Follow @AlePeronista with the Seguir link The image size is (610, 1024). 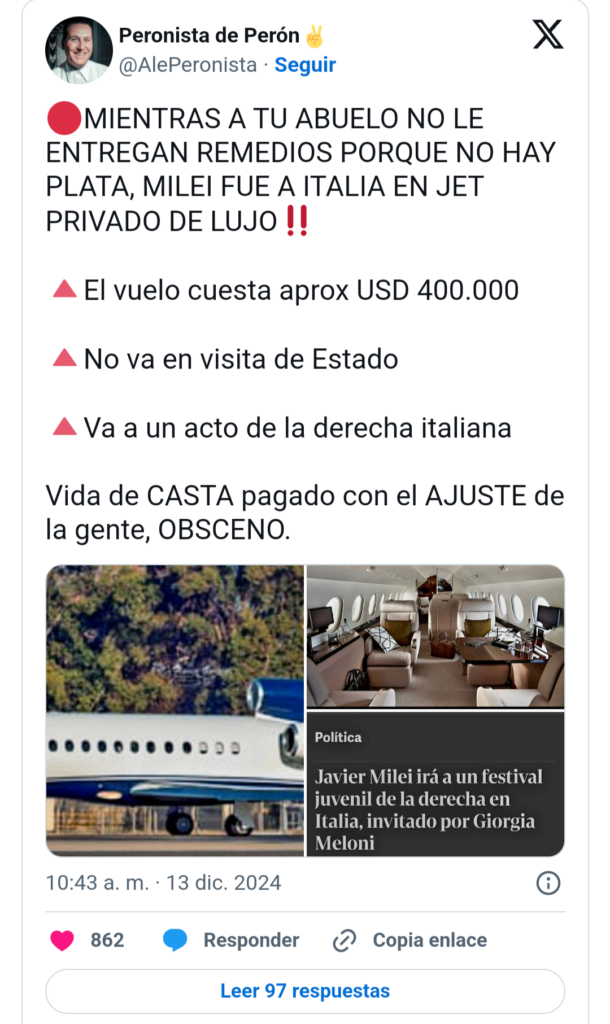pyautogui.click(x=305, y=65)
